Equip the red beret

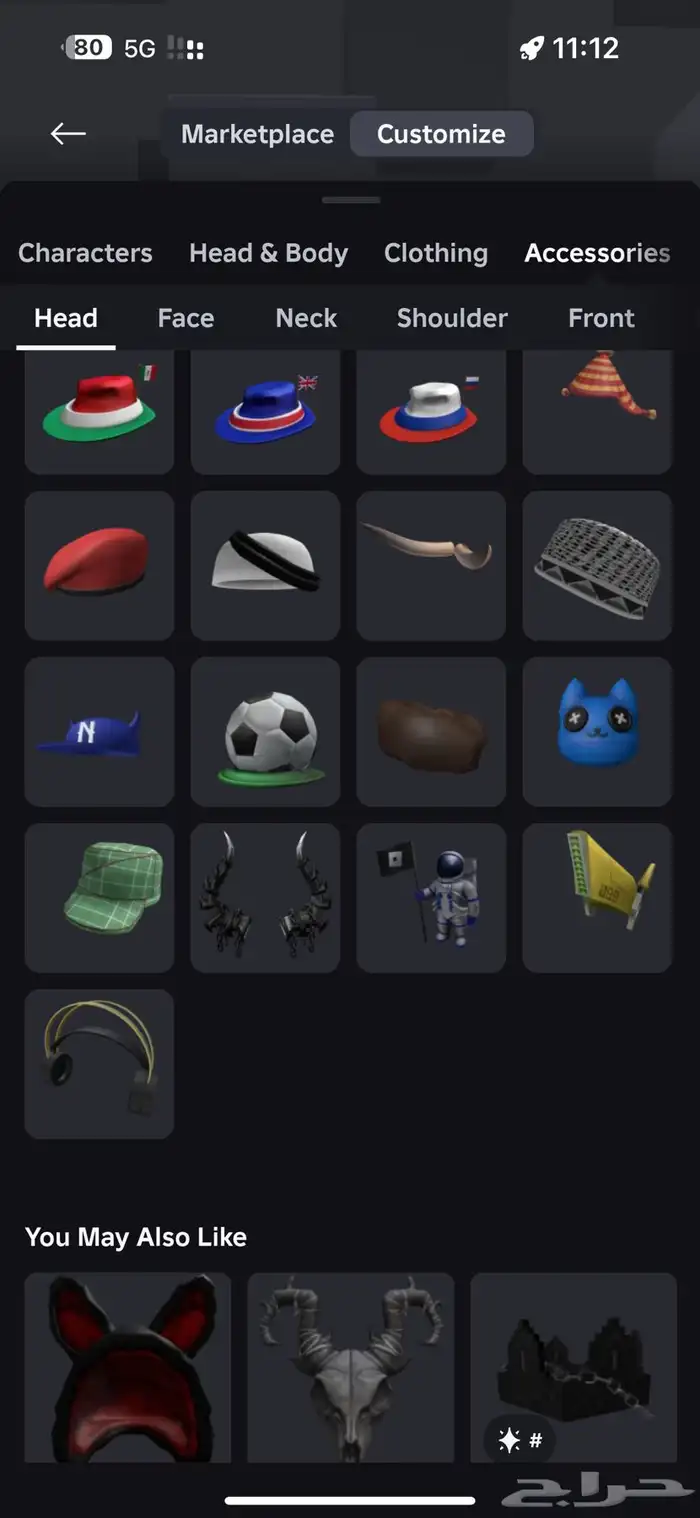point(99,565)
